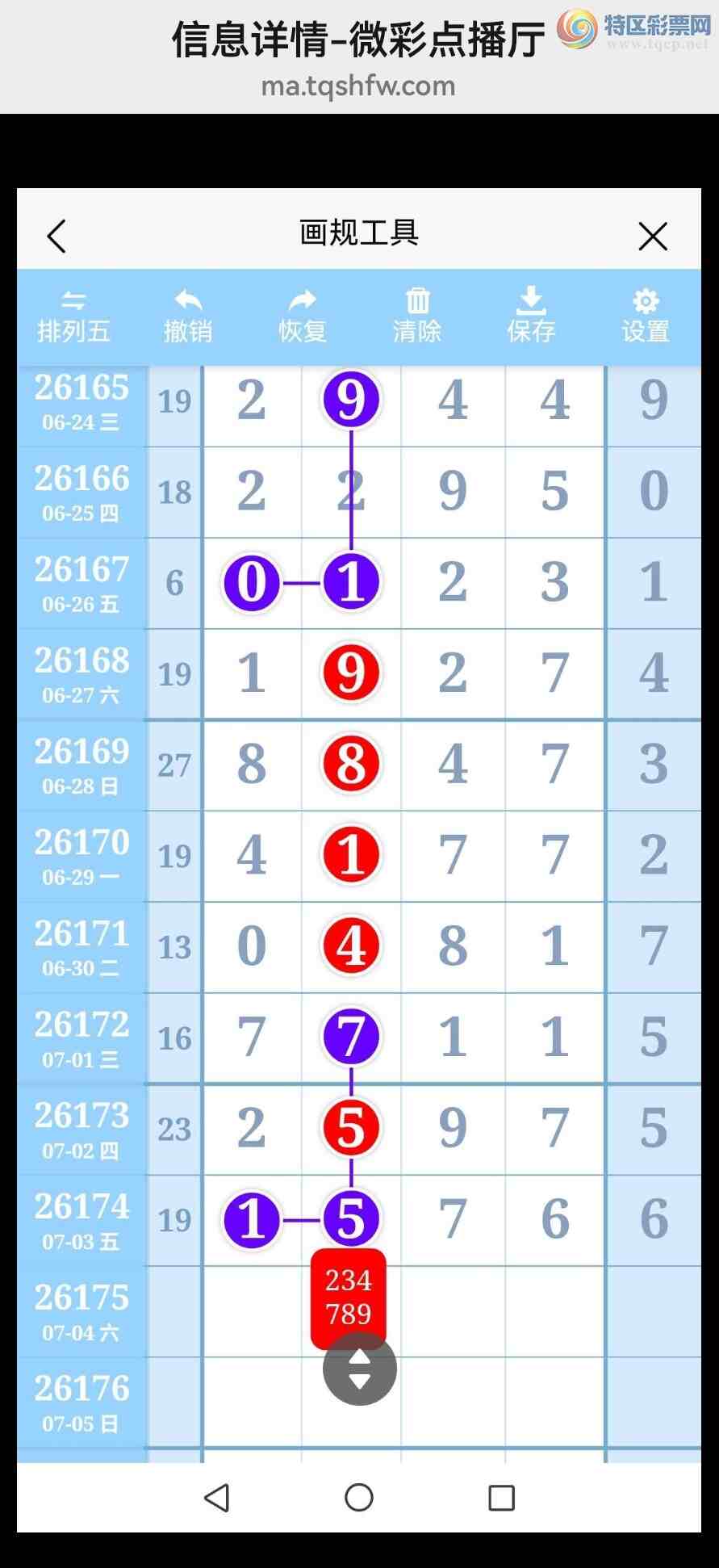Go back using the top-left arrow
This screenshot has width=719, height=1568.
(56, 237)
